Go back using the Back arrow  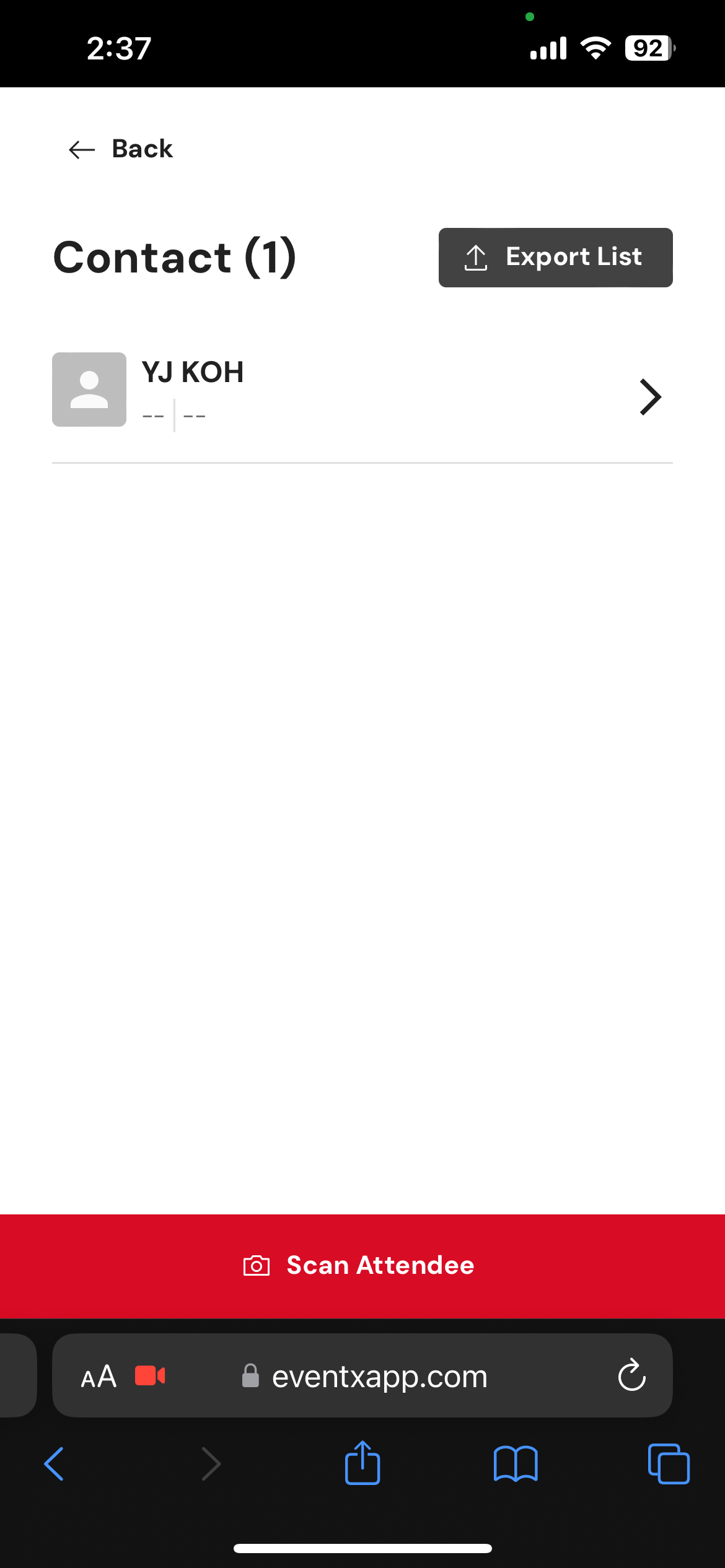[x=120, y=149]
